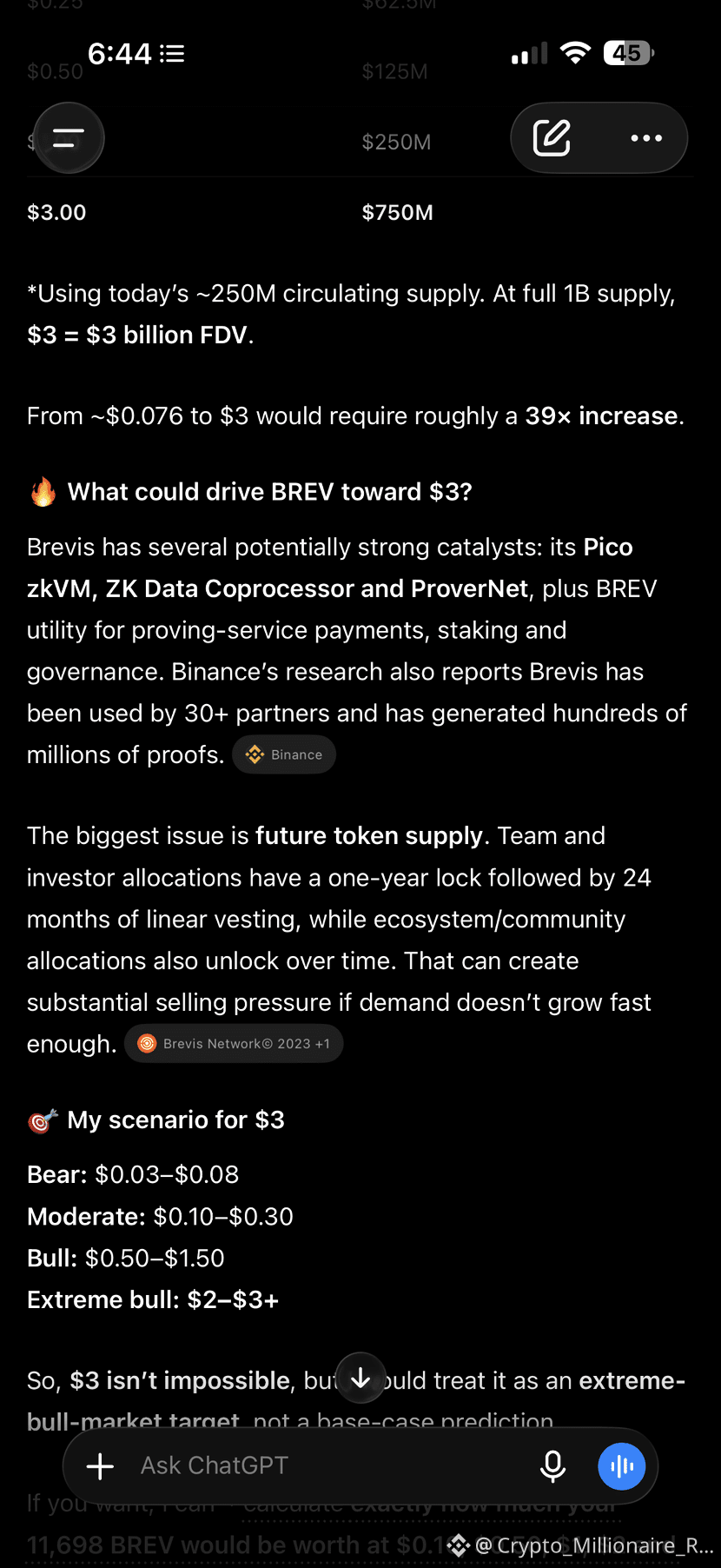Image resolution: width=721 pixels, height=1568 pixels.
Task: Launch voice mode with the blue waveform button
Action: pos(622,1466)
